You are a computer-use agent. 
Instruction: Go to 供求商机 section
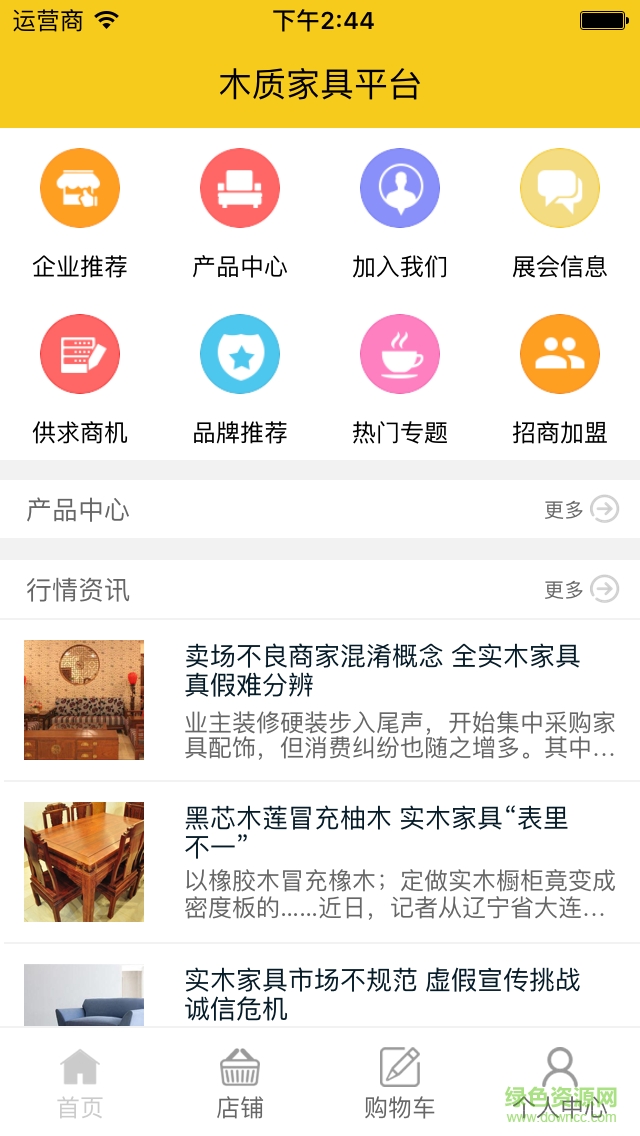pyautogui.click(x=80, y=355)
